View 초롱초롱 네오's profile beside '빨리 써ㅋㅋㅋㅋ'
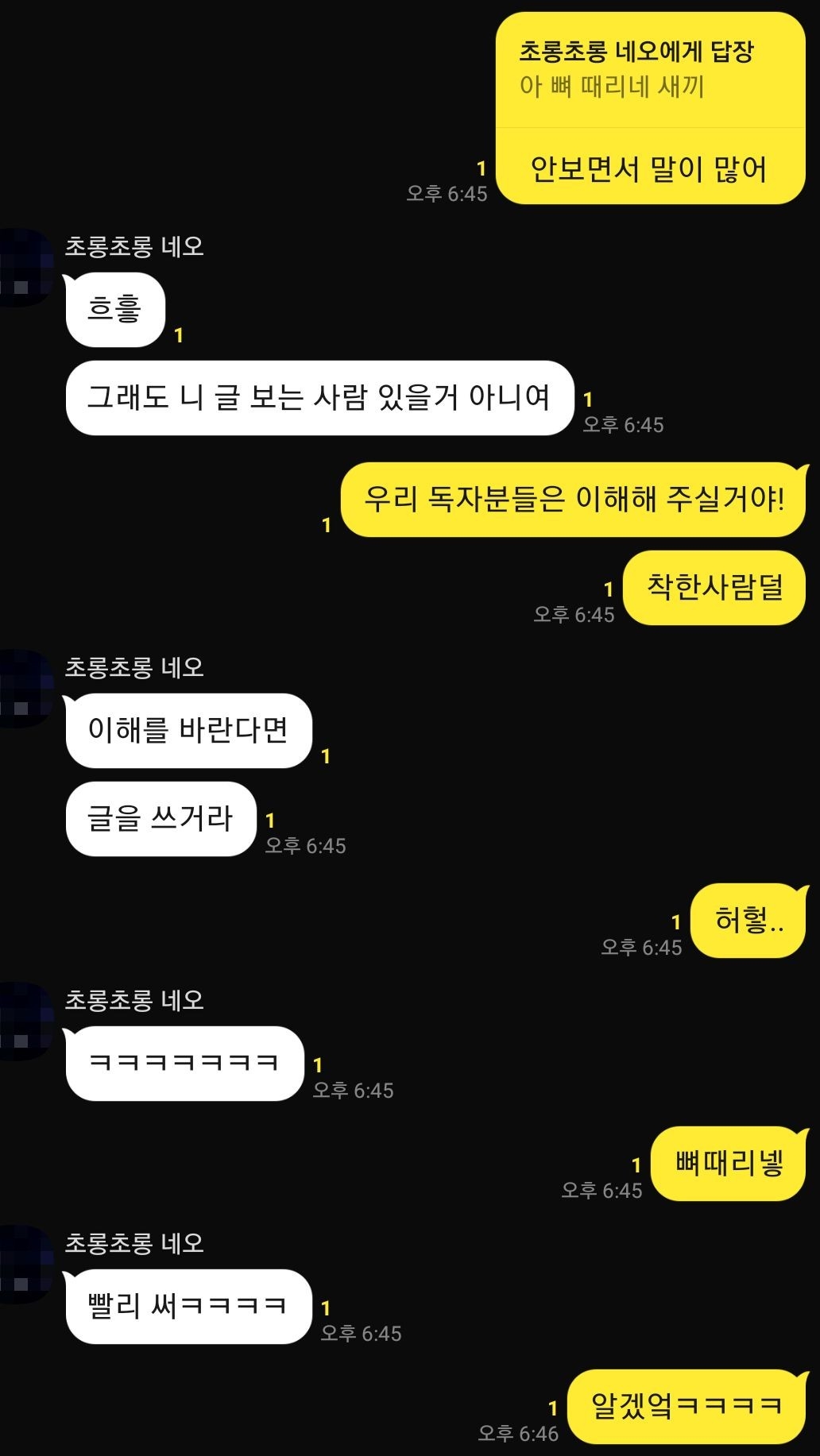 coord(24,1264)
